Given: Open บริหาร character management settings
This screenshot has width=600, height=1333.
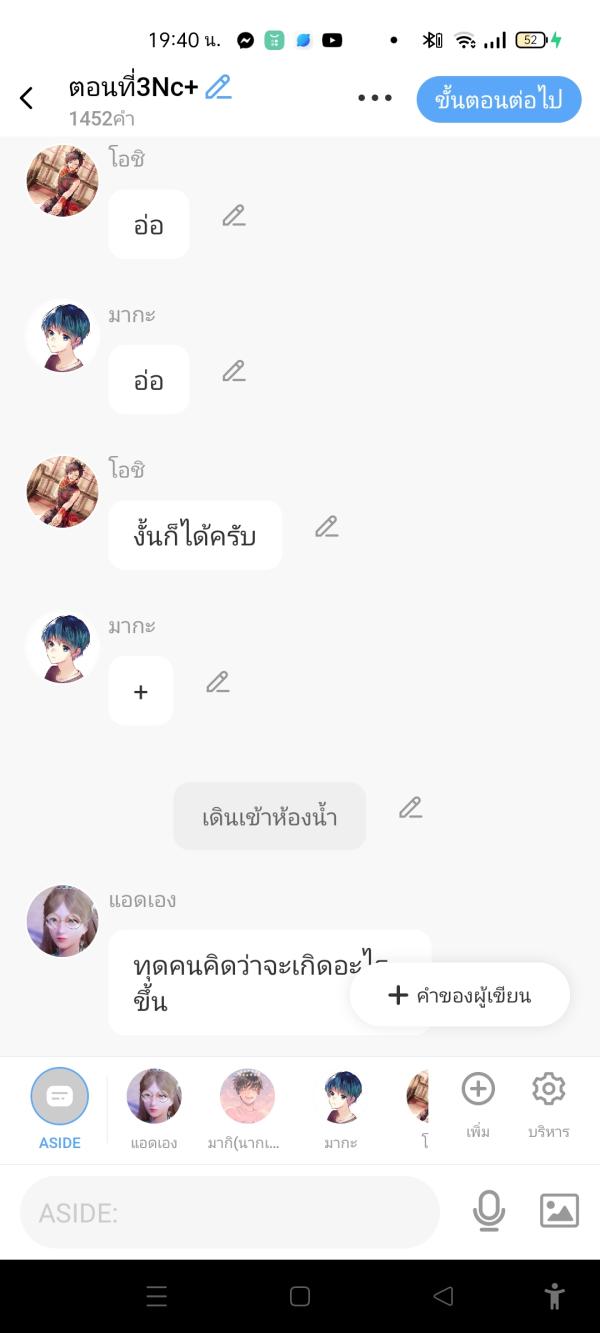Looking at the screenshot, I should (x=549, y=1090).
